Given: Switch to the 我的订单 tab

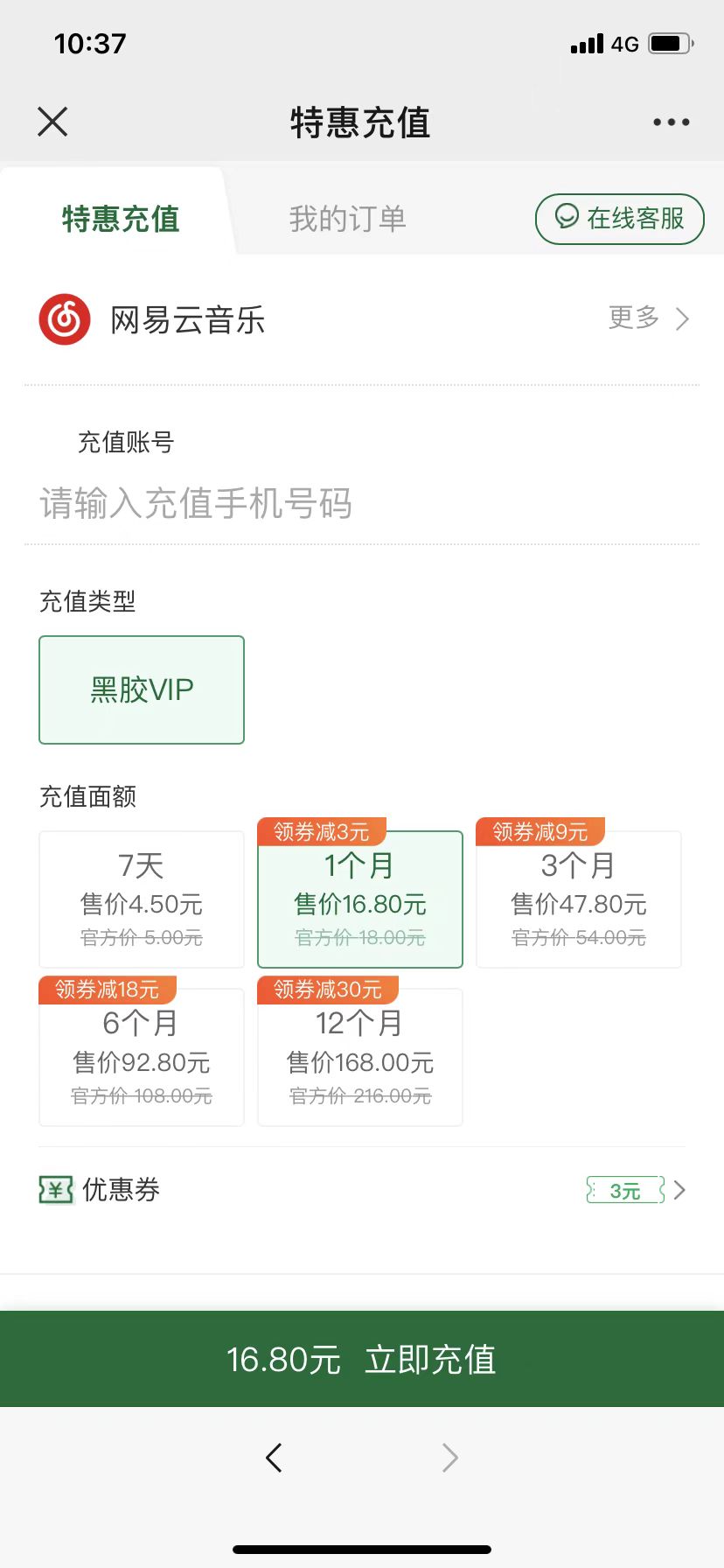Looking at the screenshot, I should (x=347, y=219).
